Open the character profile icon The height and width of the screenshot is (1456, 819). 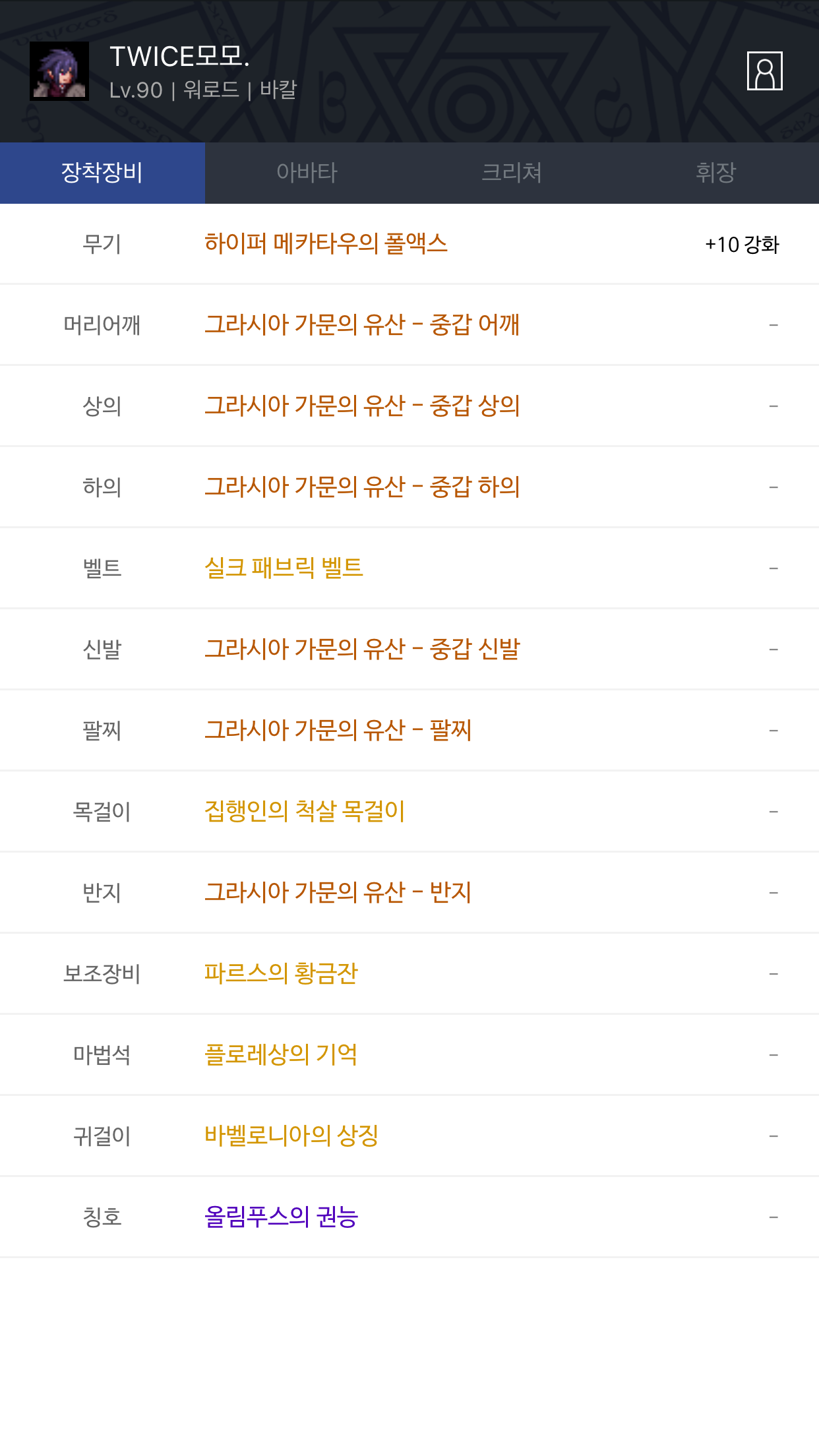[764, 71]
